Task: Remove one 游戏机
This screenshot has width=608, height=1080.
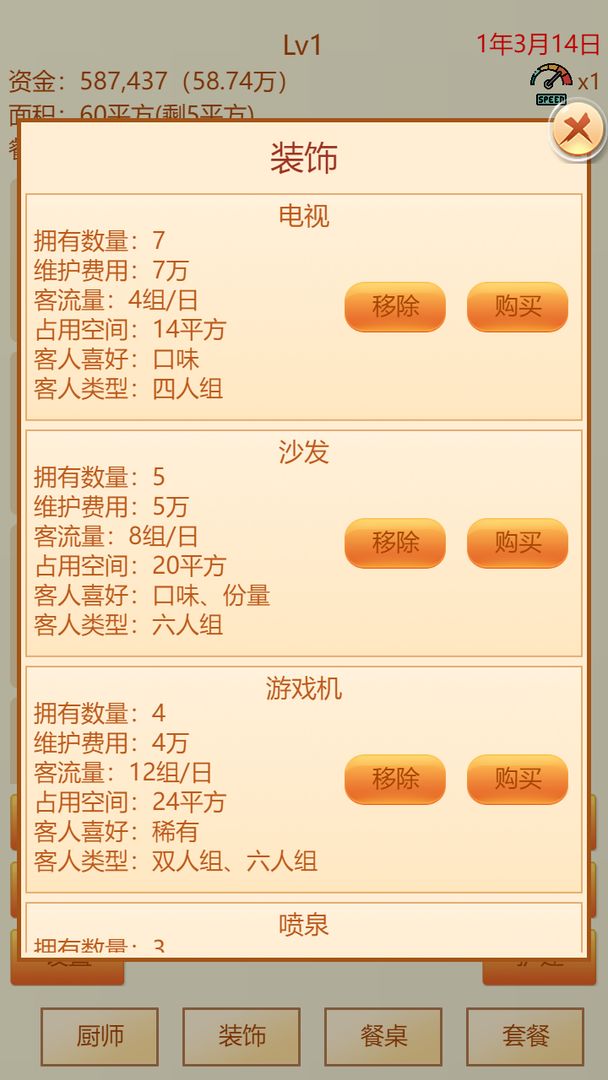Action: [395, 778]
